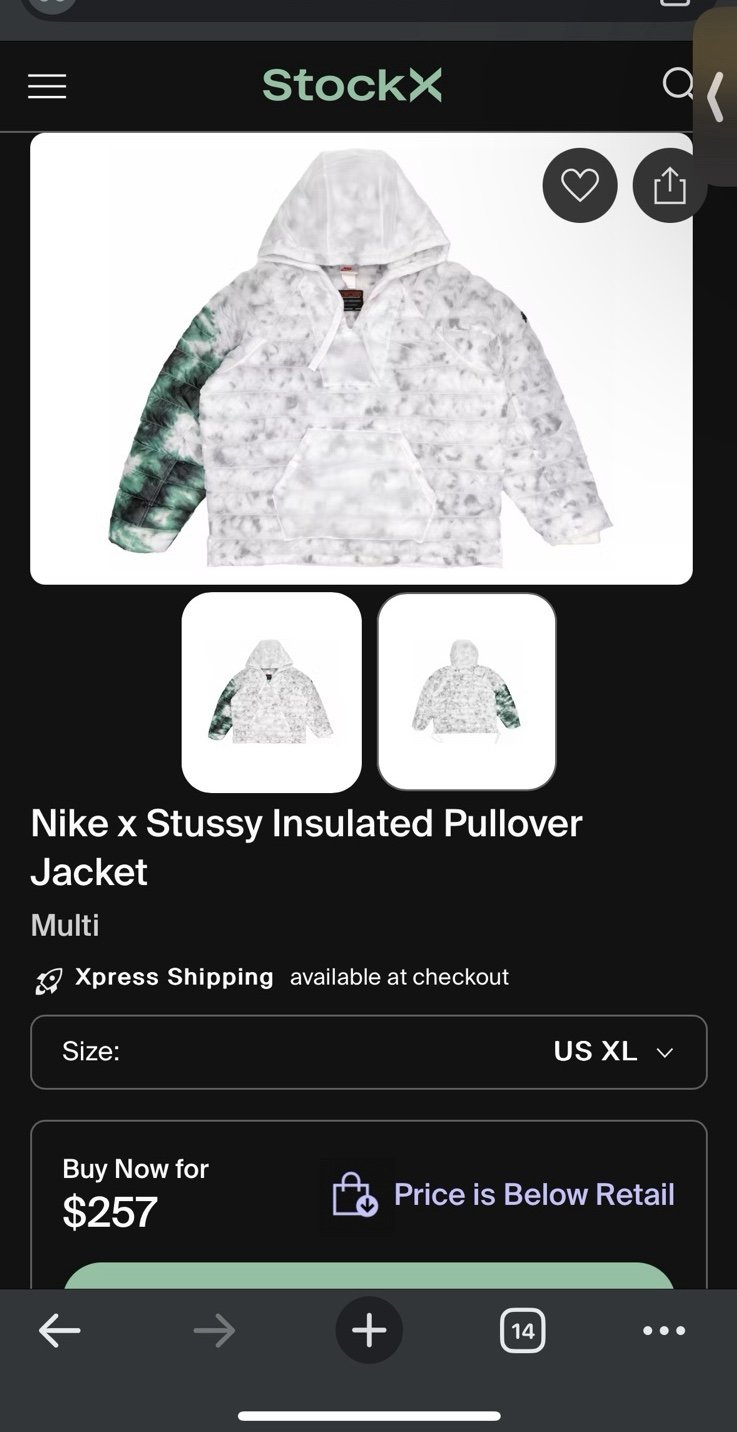737x1432 pixels.
Task: Favorite this jacket with the heart icon
Action: (580, 185)
